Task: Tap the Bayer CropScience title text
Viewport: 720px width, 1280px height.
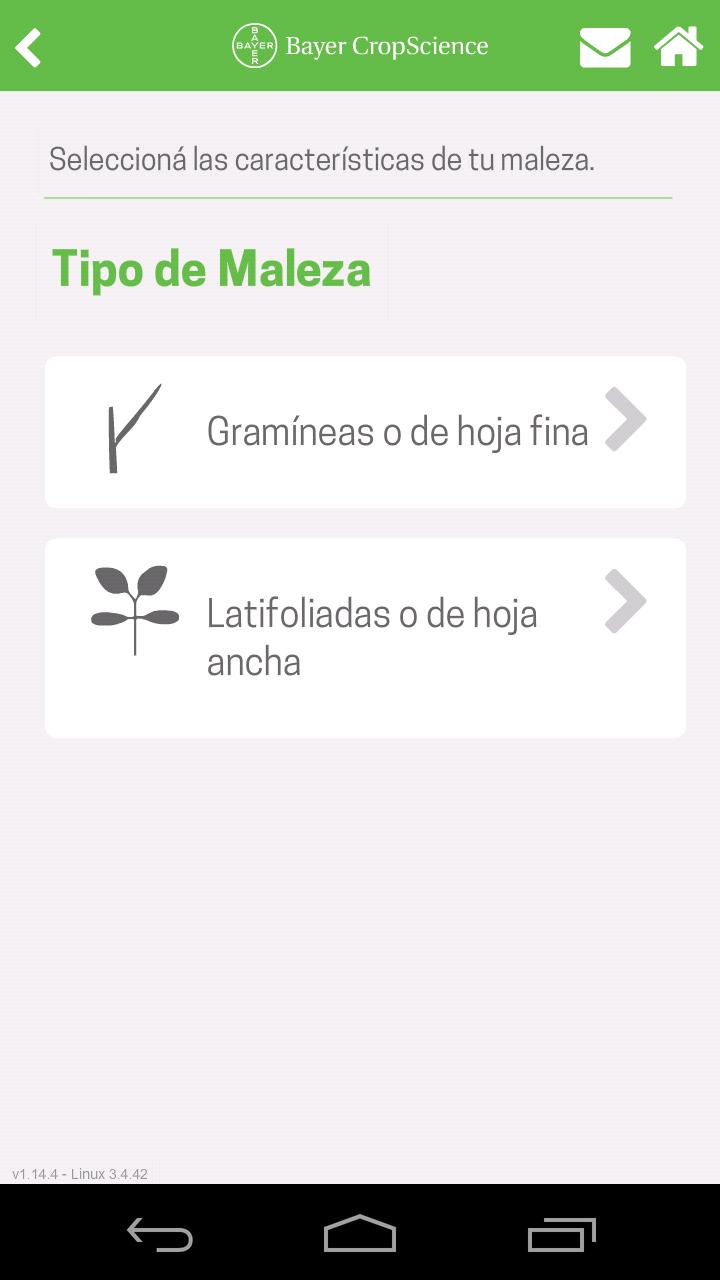Action: (386, 45)
